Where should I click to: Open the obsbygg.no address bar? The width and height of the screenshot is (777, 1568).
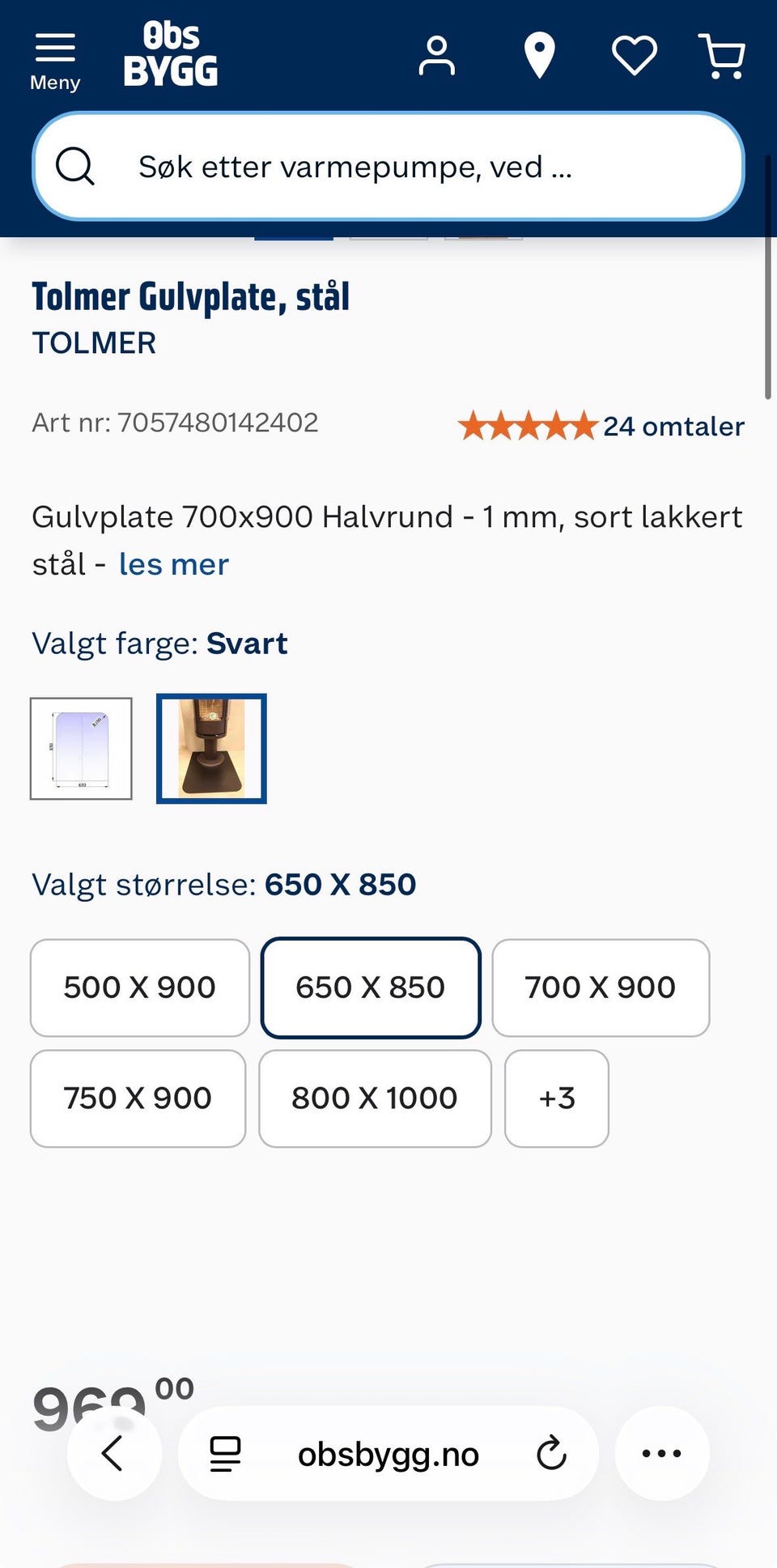(x=388, y=1452)
